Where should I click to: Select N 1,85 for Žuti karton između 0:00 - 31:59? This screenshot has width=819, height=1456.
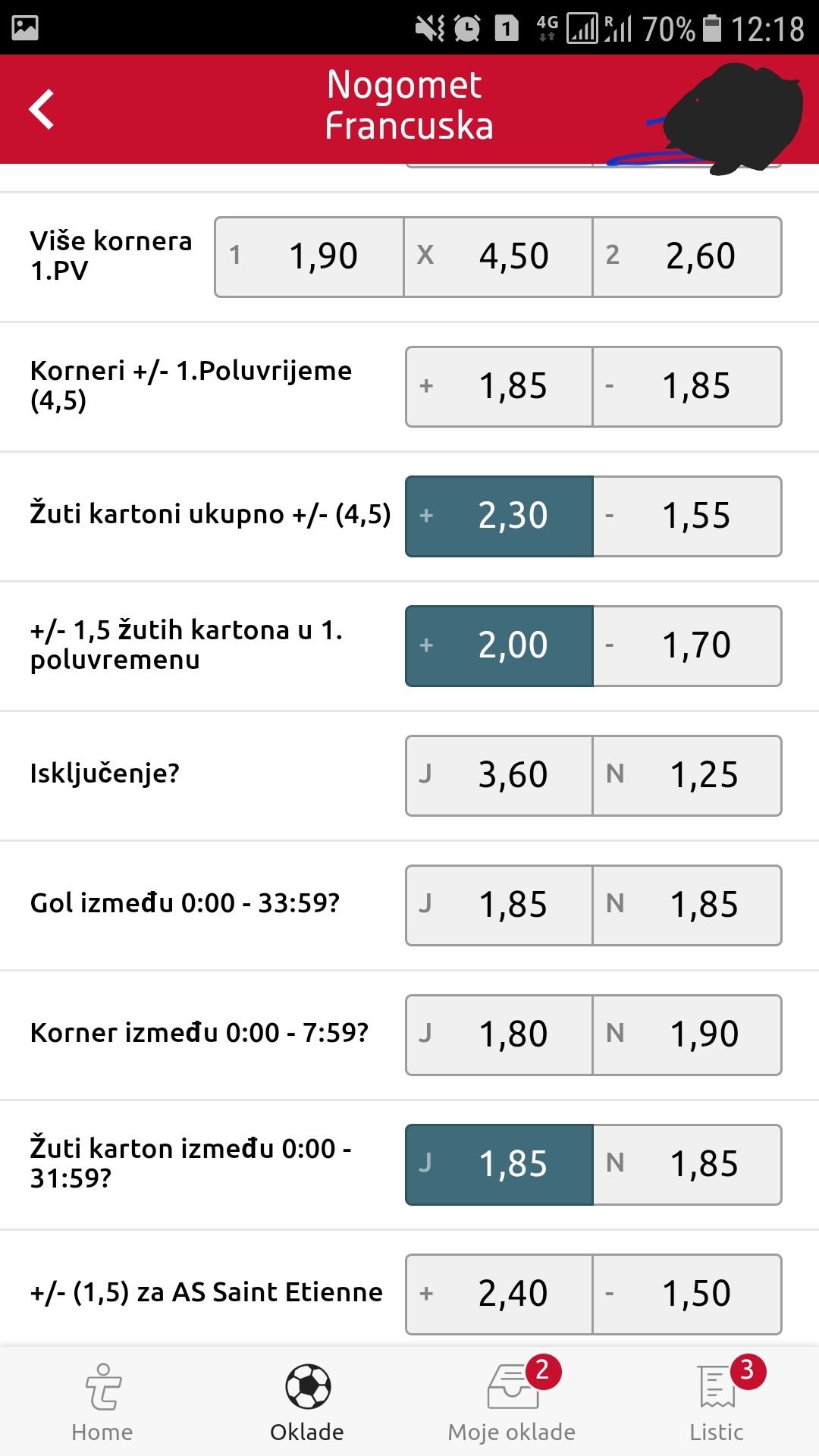[687, 1164]
